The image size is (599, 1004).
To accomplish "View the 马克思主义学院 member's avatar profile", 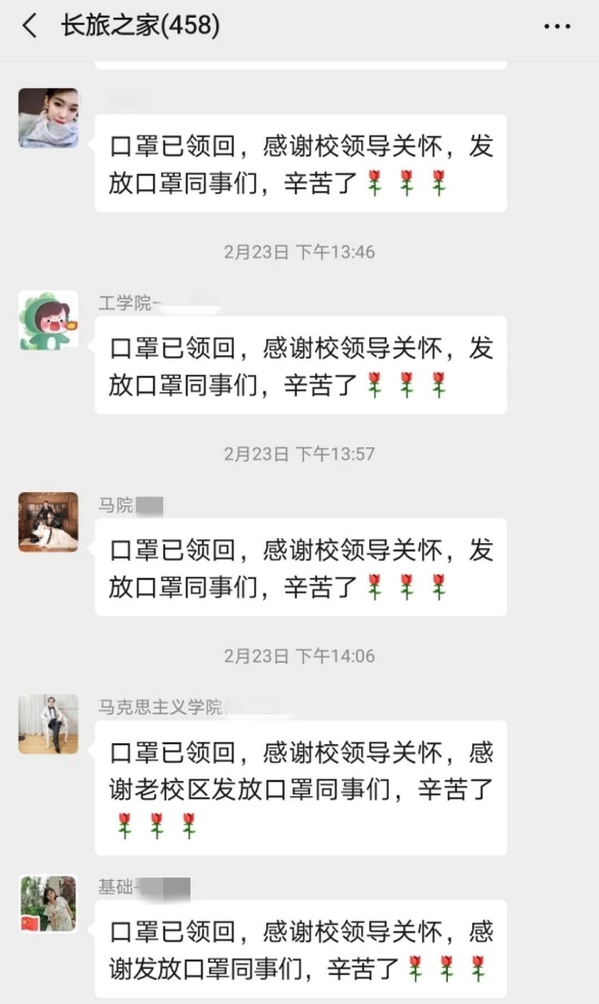I will (x=49, y=724).
